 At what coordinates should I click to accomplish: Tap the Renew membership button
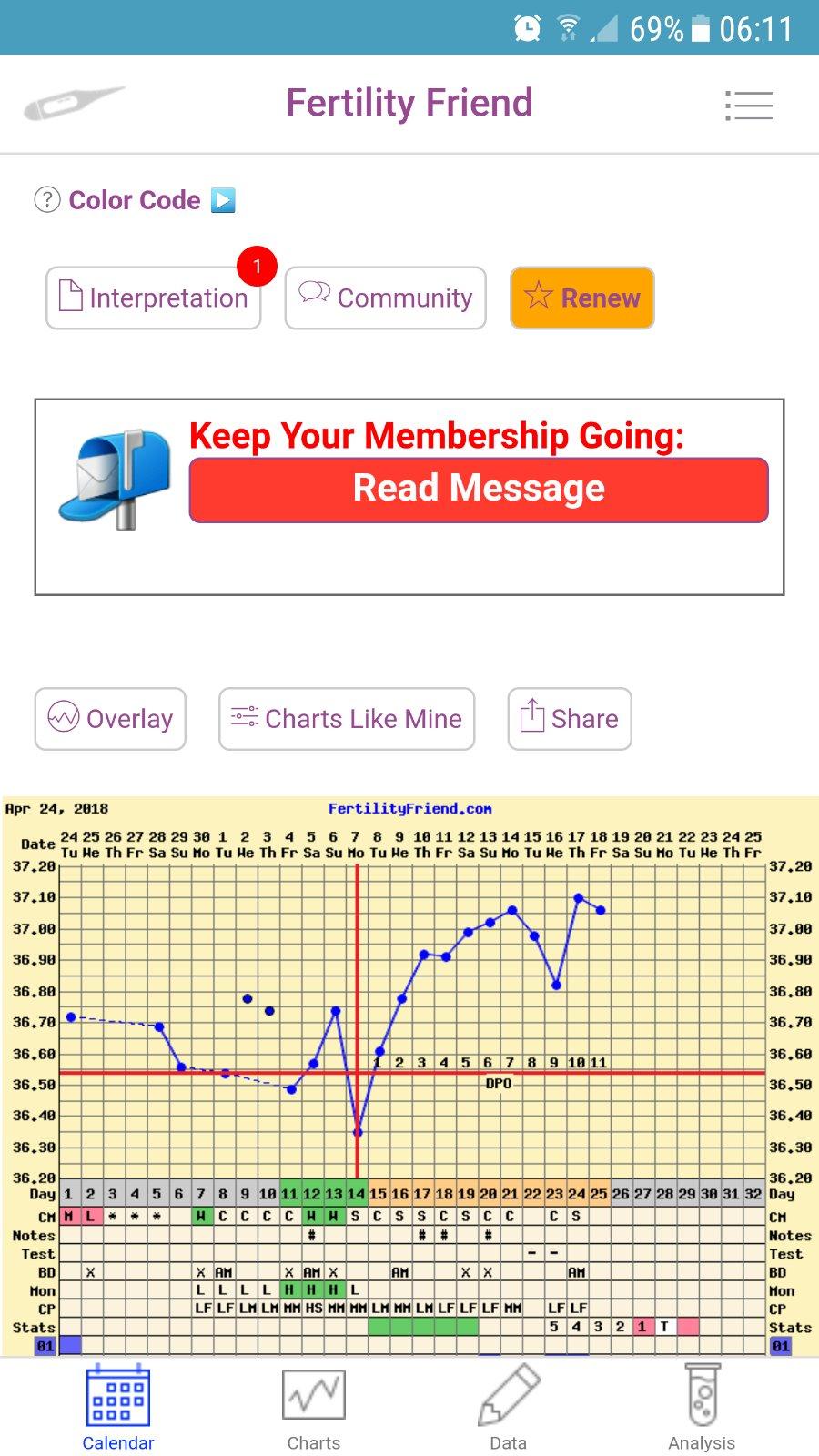pos(582,298)
